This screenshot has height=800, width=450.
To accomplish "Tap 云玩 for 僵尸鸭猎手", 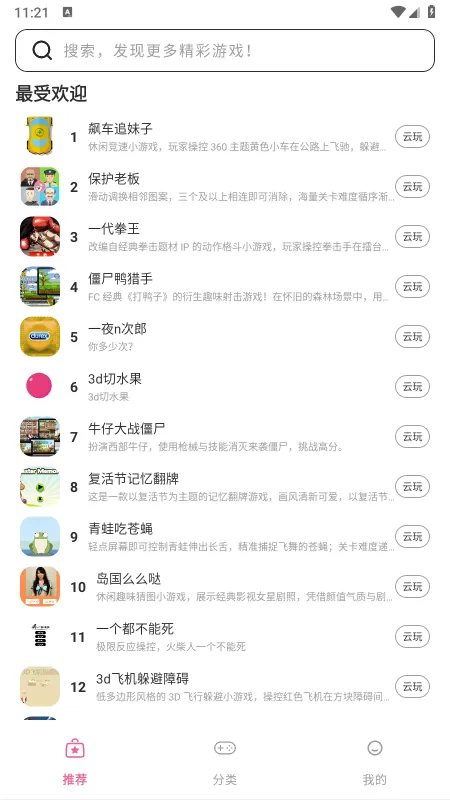I will [x=412, y=287].
